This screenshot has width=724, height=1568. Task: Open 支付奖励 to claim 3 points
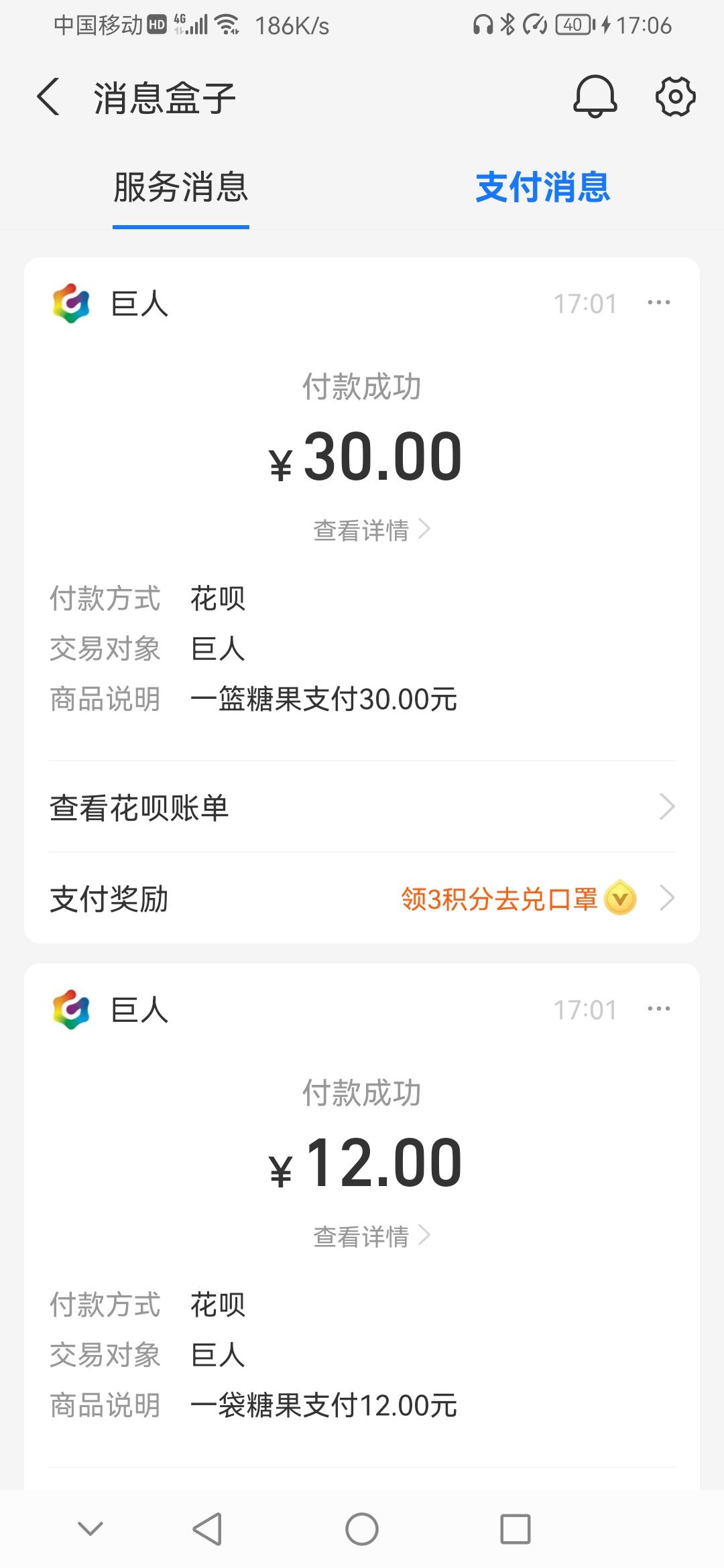362,899
